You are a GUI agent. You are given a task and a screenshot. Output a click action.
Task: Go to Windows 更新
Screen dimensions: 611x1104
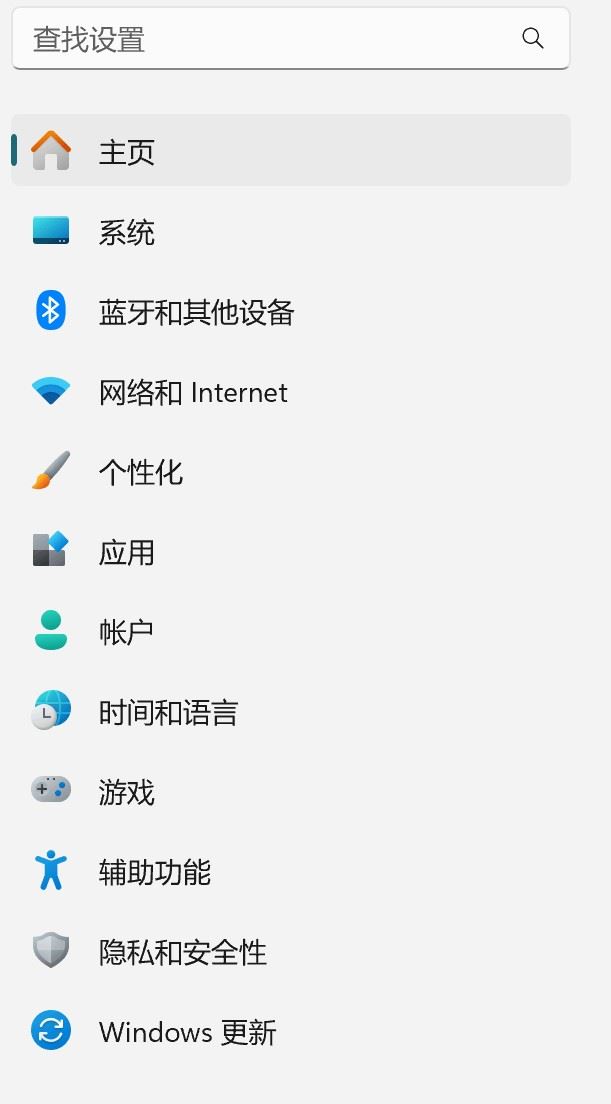tap(187, 1032)
